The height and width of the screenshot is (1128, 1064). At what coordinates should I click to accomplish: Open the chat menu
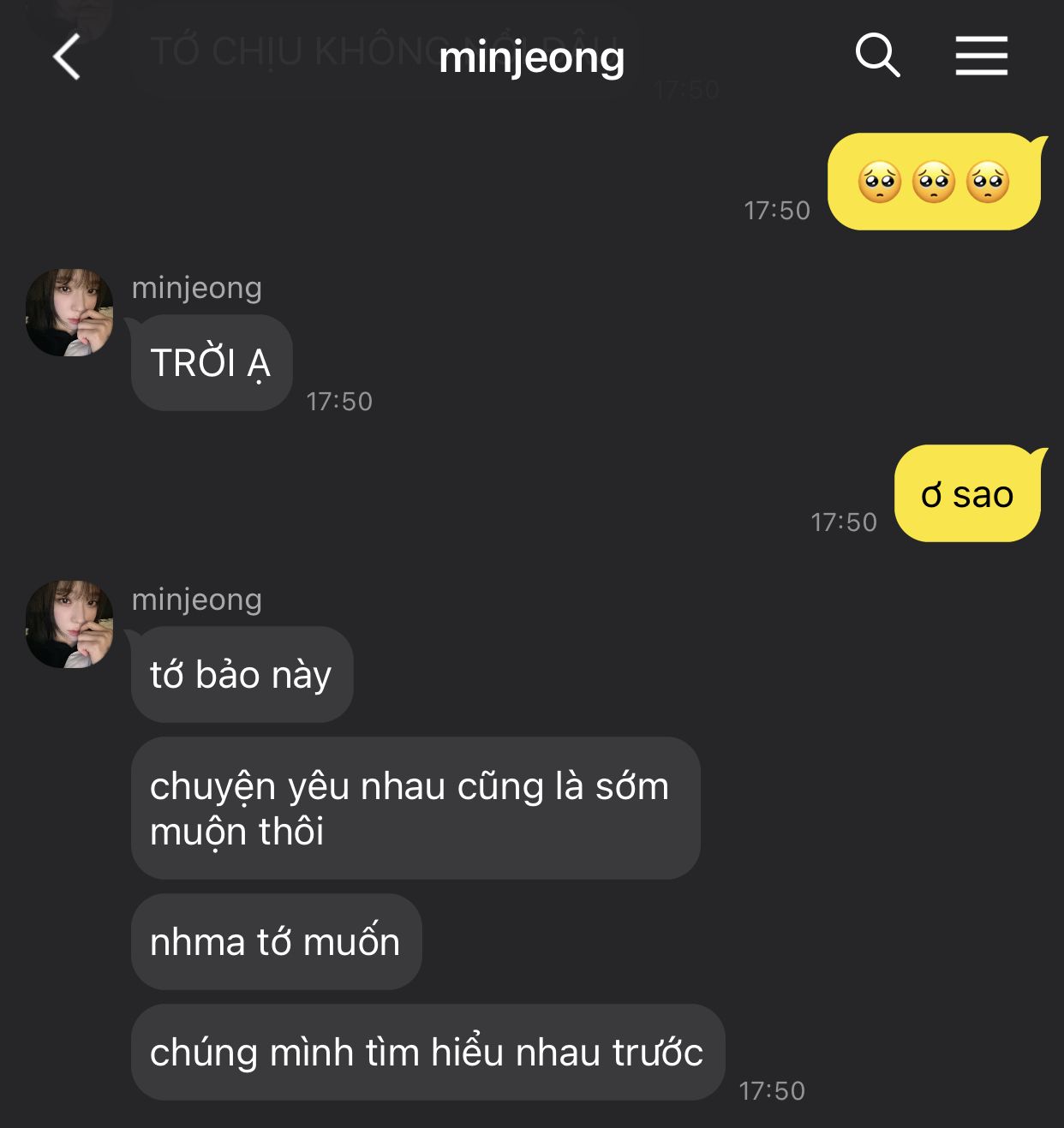(x=981, y=57)
